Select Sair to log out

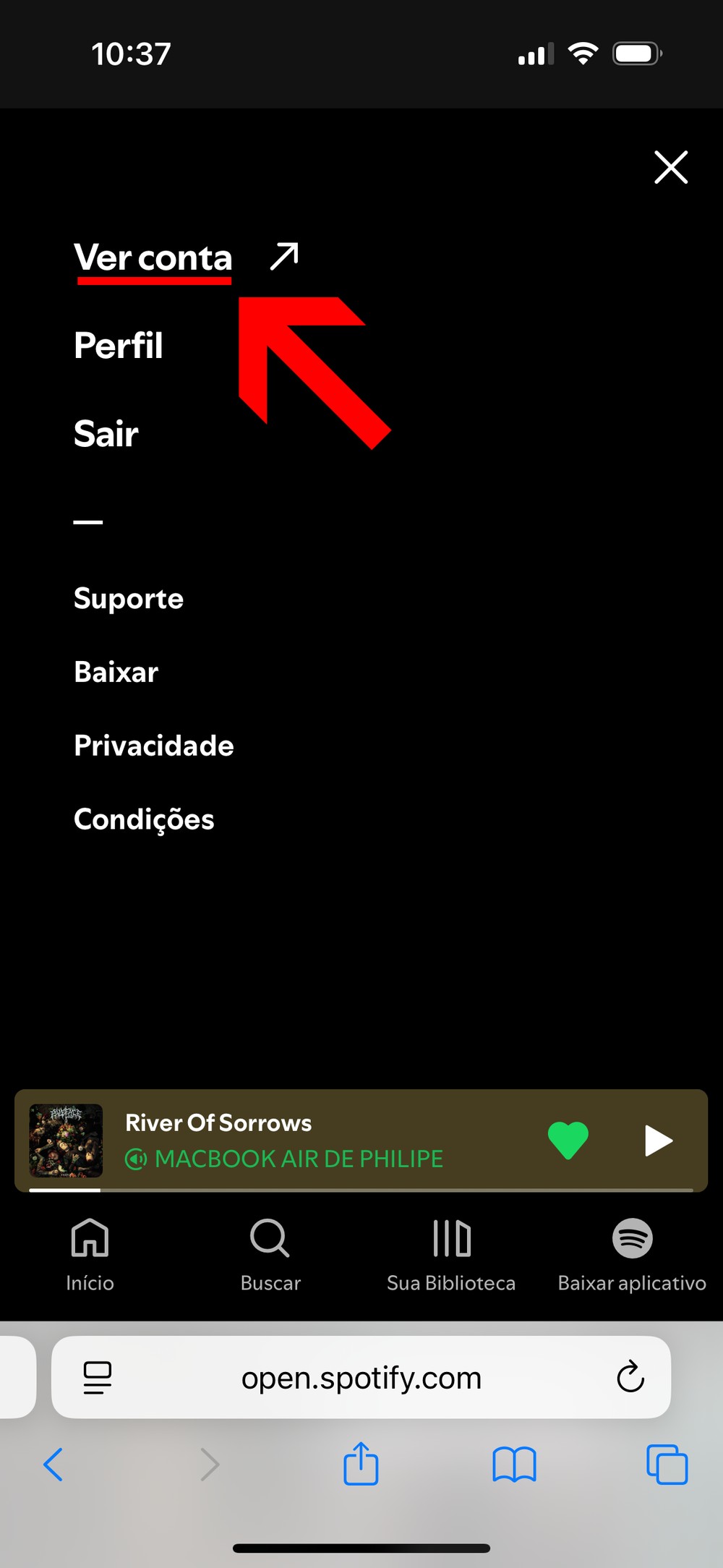106,434
